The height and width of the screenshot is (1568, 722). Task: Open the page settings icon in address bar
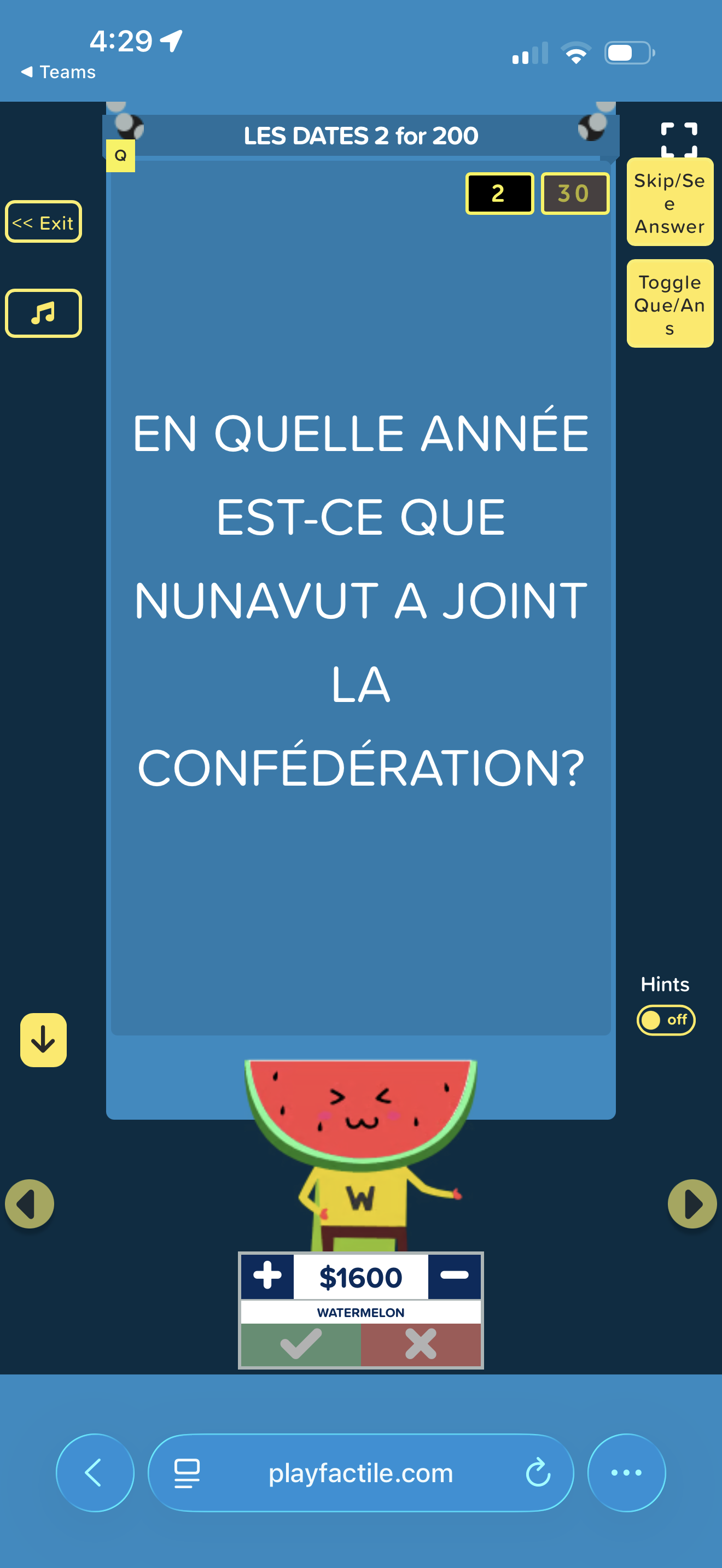tap(187, 1473)
